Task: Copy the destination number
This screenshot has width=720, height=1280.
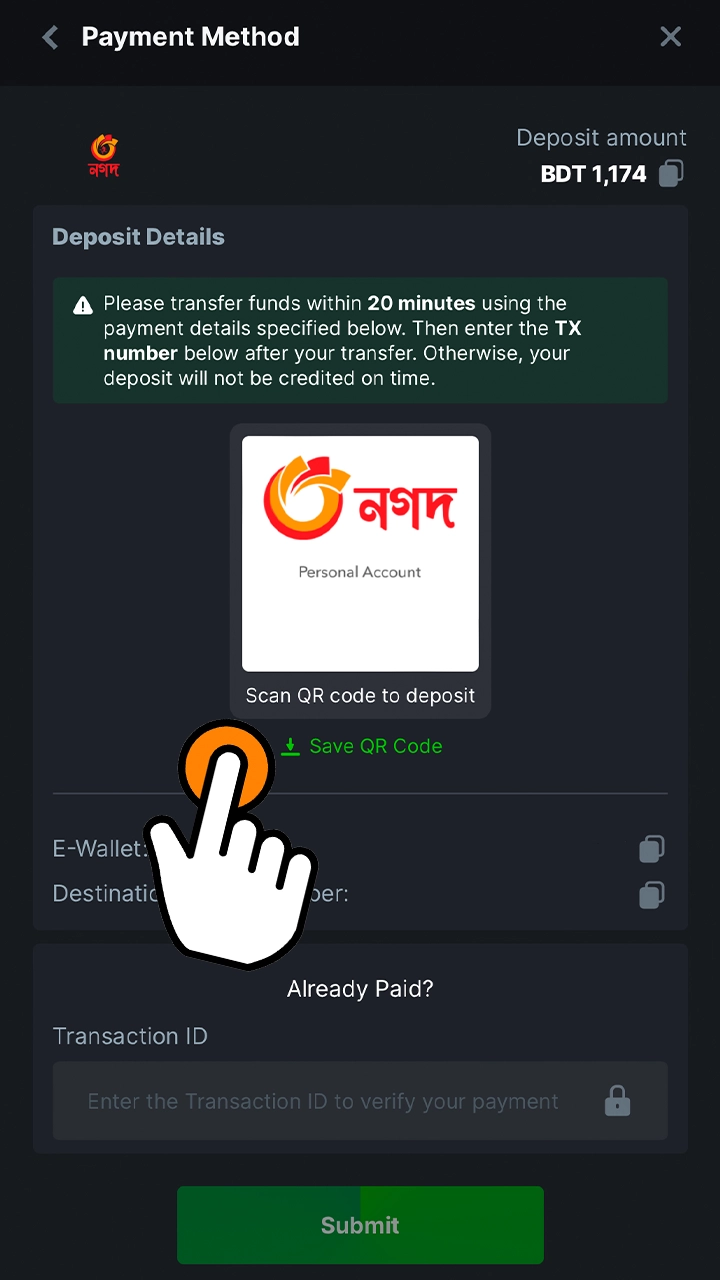Action: pyautogui.click(x=652, y=894)
